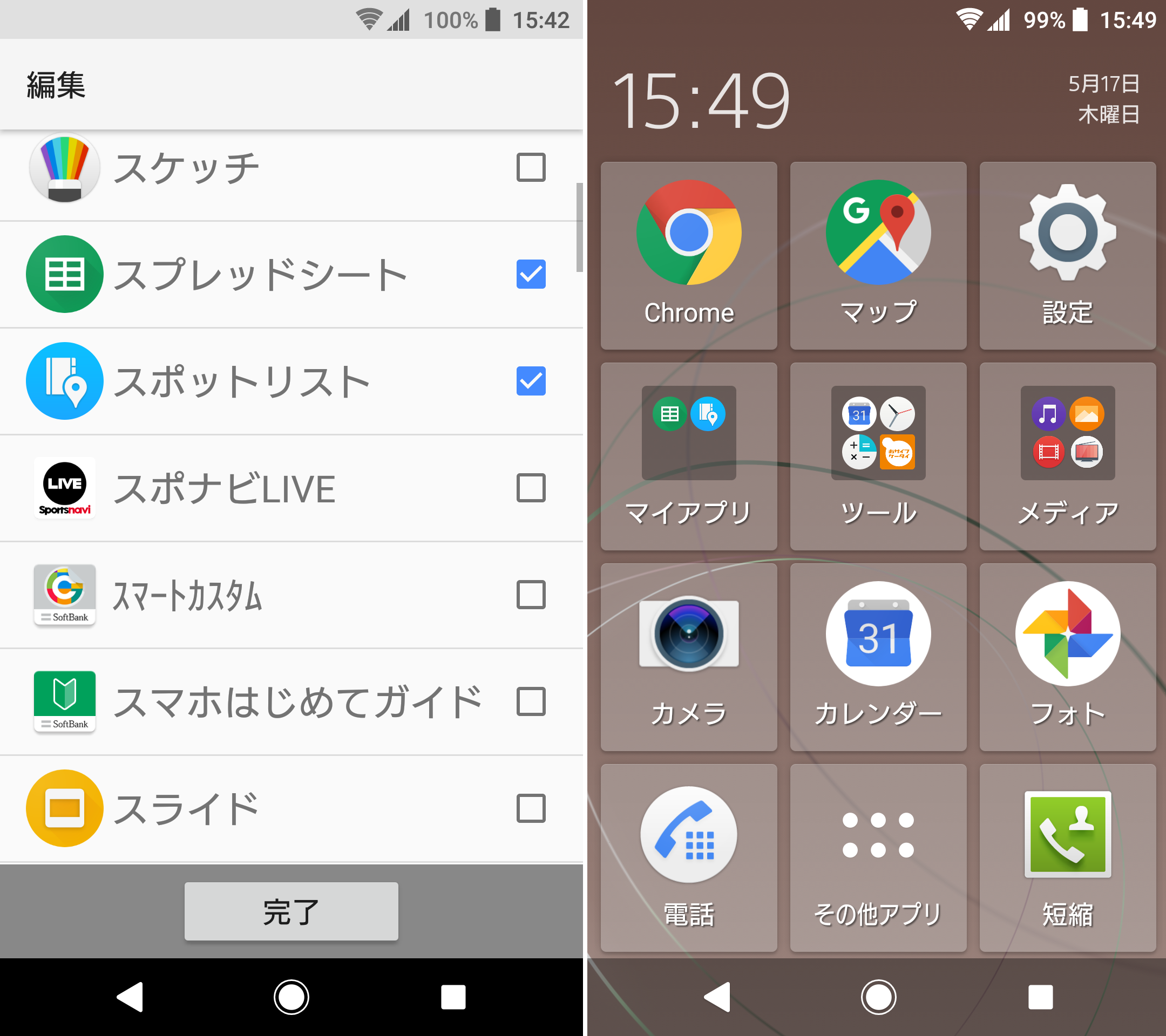Screen dimensions: 1166x1036
Task: Select the スポナビLIVE checkbox
Action: pos(531,488)
